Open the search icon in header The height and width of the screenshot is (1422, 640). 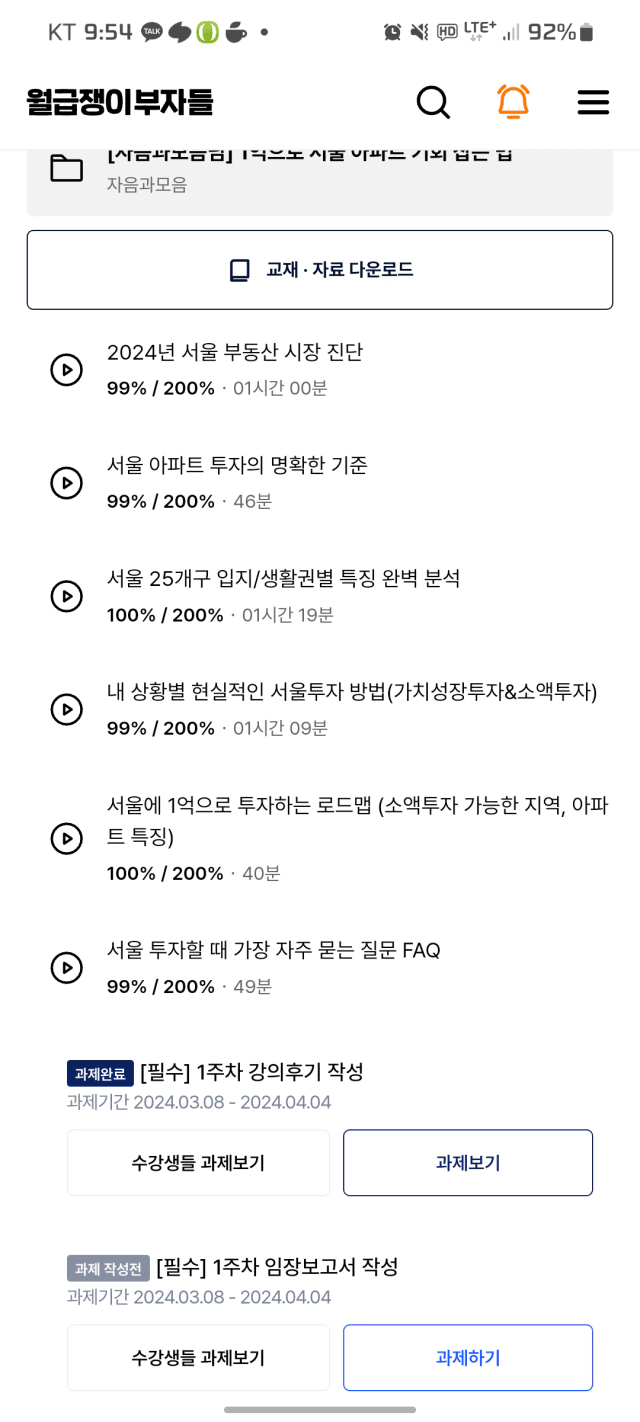(433, 102)
